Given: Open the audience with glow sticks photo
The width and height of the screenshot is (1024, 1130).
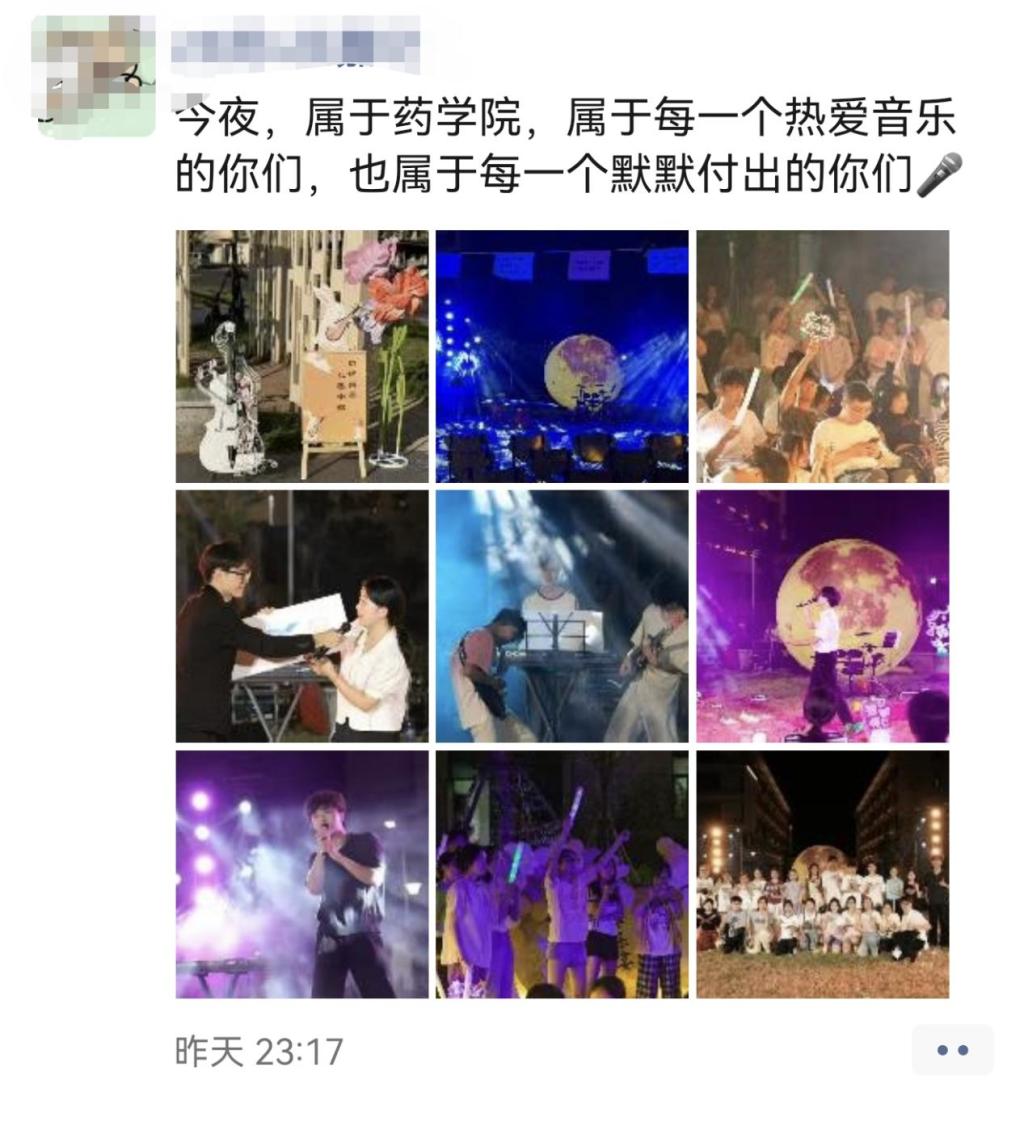Looking at the screenshot, I should point(822,356).
